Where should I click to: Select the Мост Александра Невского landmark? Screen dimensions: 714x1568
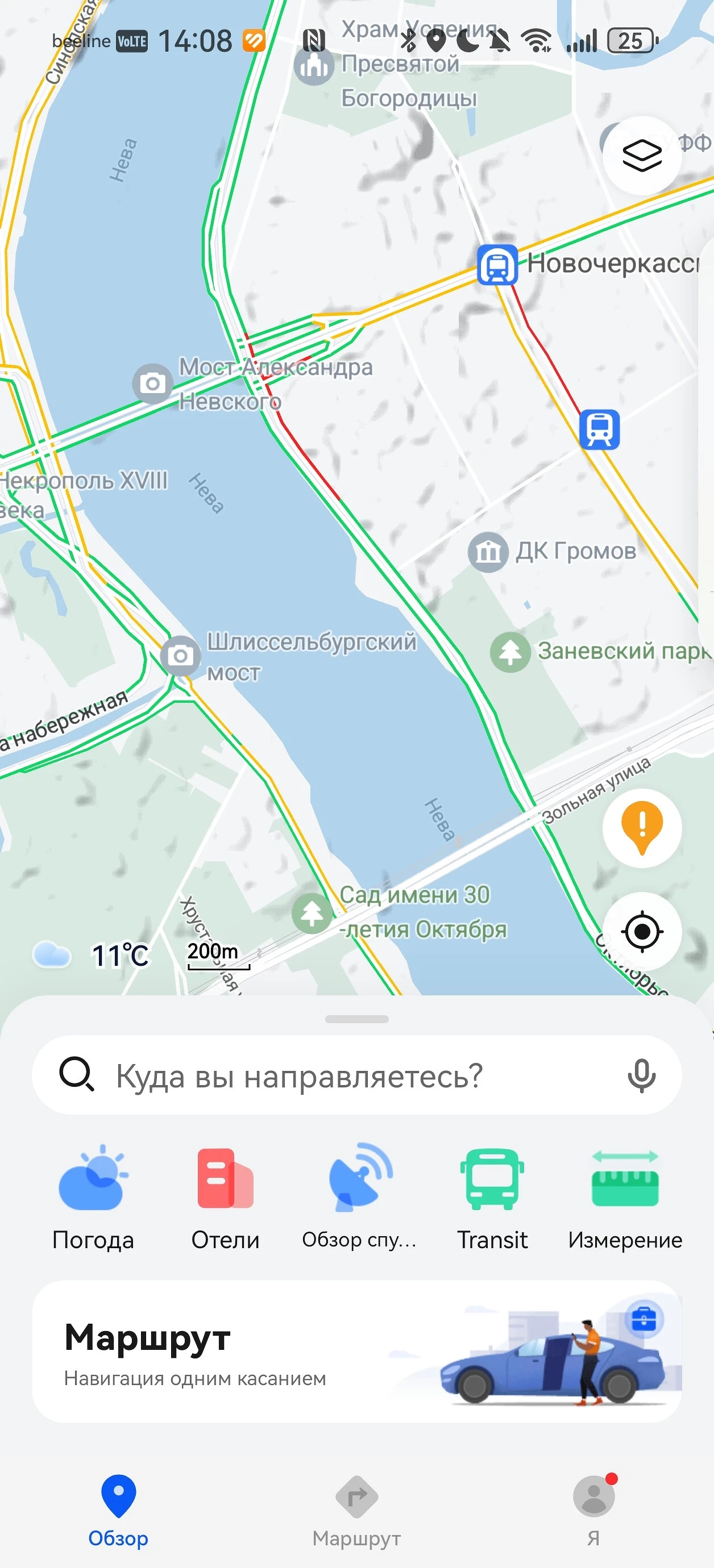[x=153, y=383]
